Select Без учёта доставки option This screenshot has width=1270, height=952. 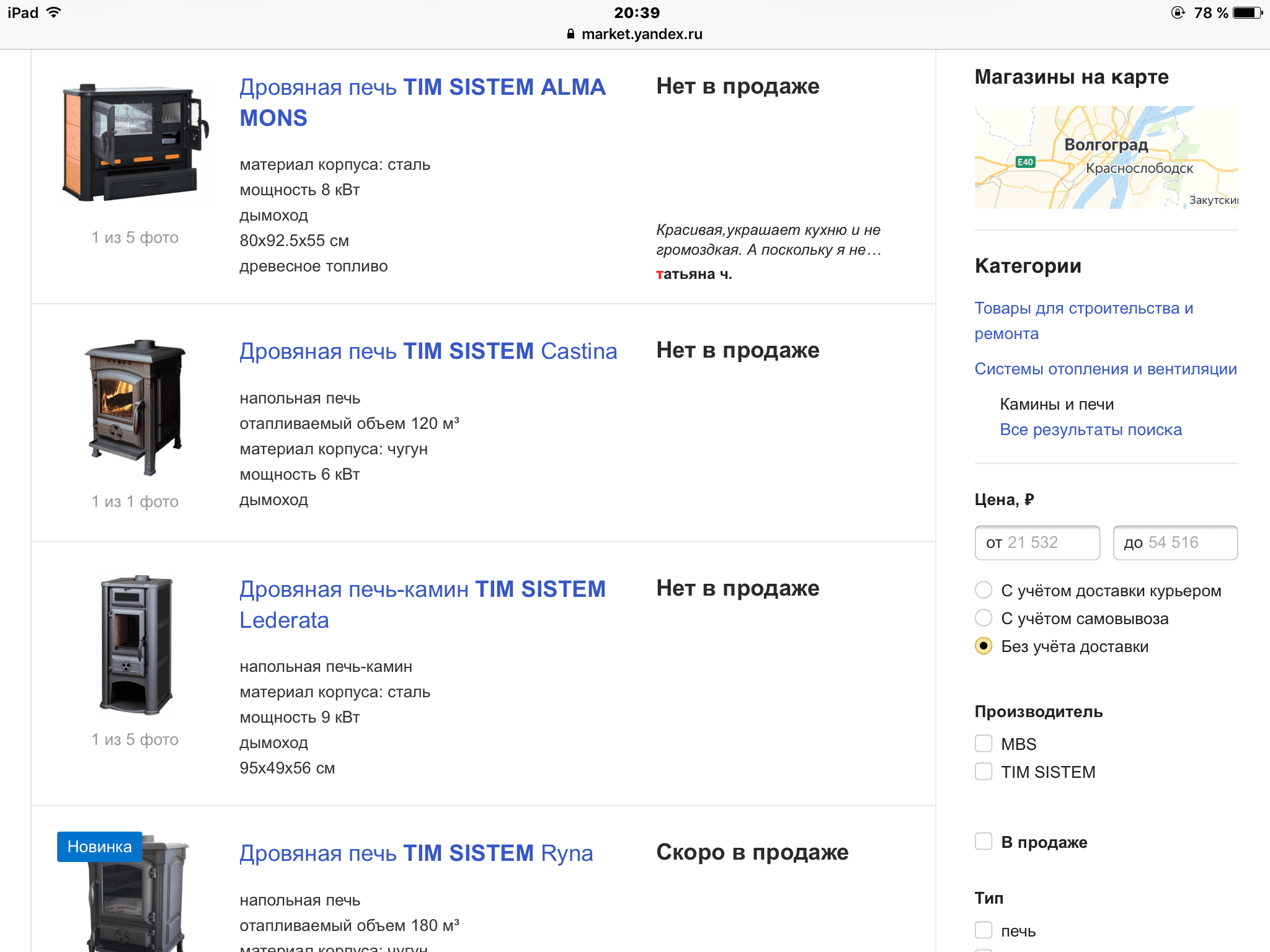tap(984, 646)
